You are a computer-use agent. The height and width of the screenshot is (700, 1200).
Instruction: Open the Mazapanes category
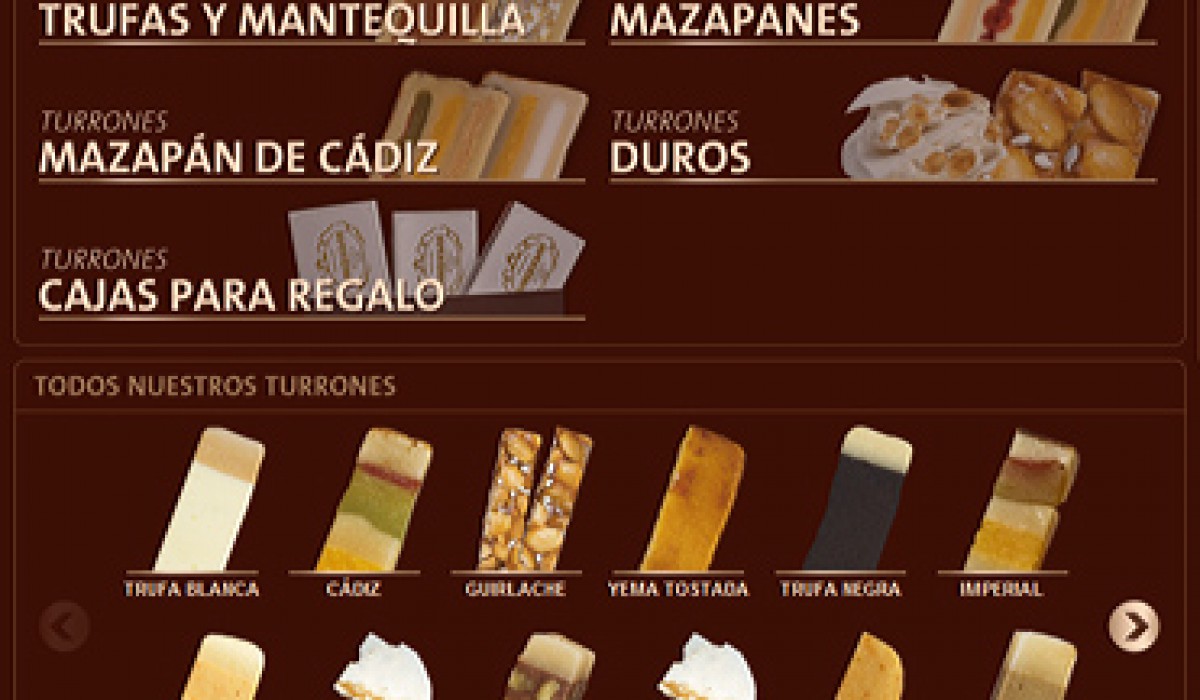734,21
